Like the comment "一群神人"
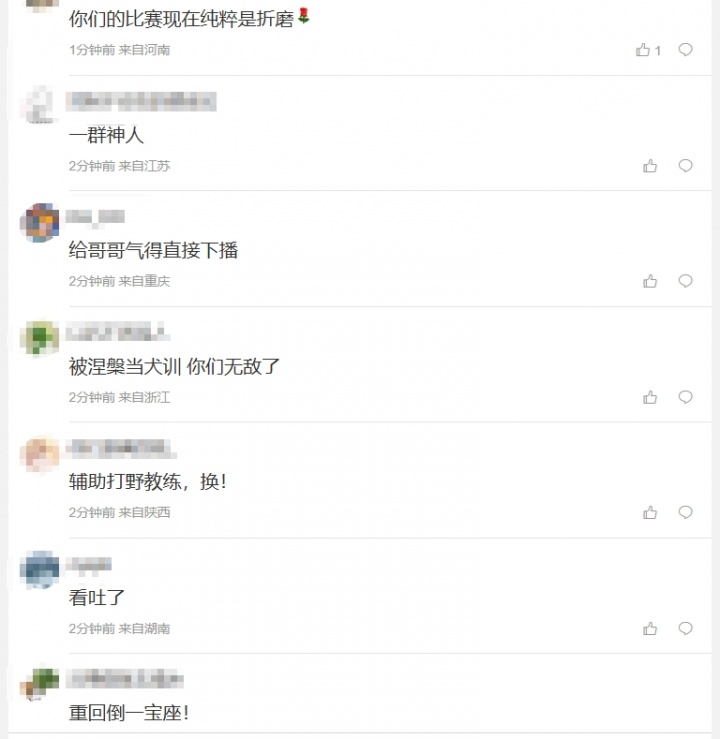 (x=650, y=164)
